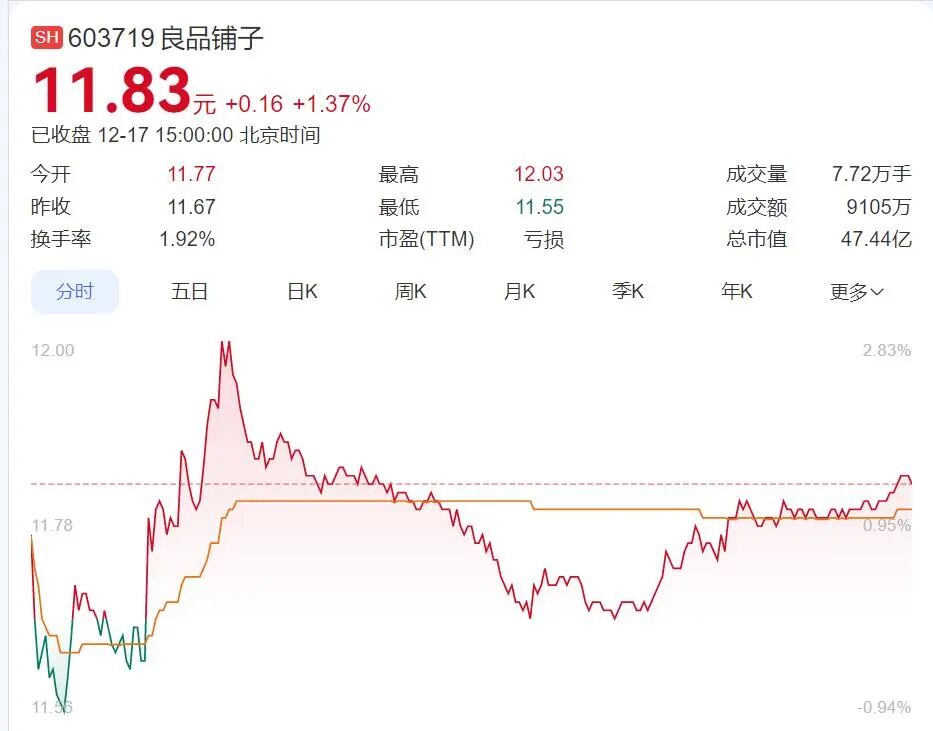Open the 月K chart tab
This screenshot has width=933, height=731.
pos(519,292)
